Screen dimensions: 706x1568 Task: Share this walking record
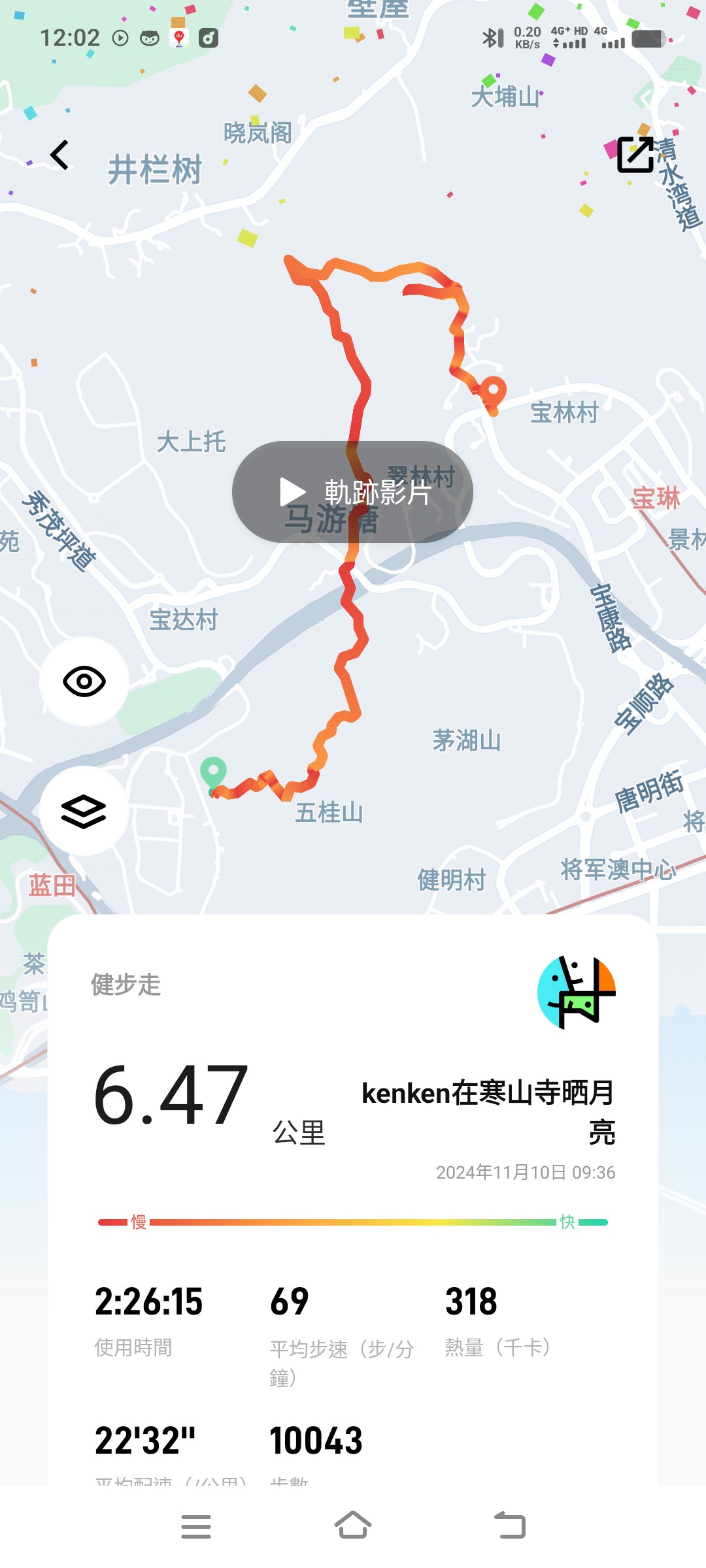click(x=635, y=155)
